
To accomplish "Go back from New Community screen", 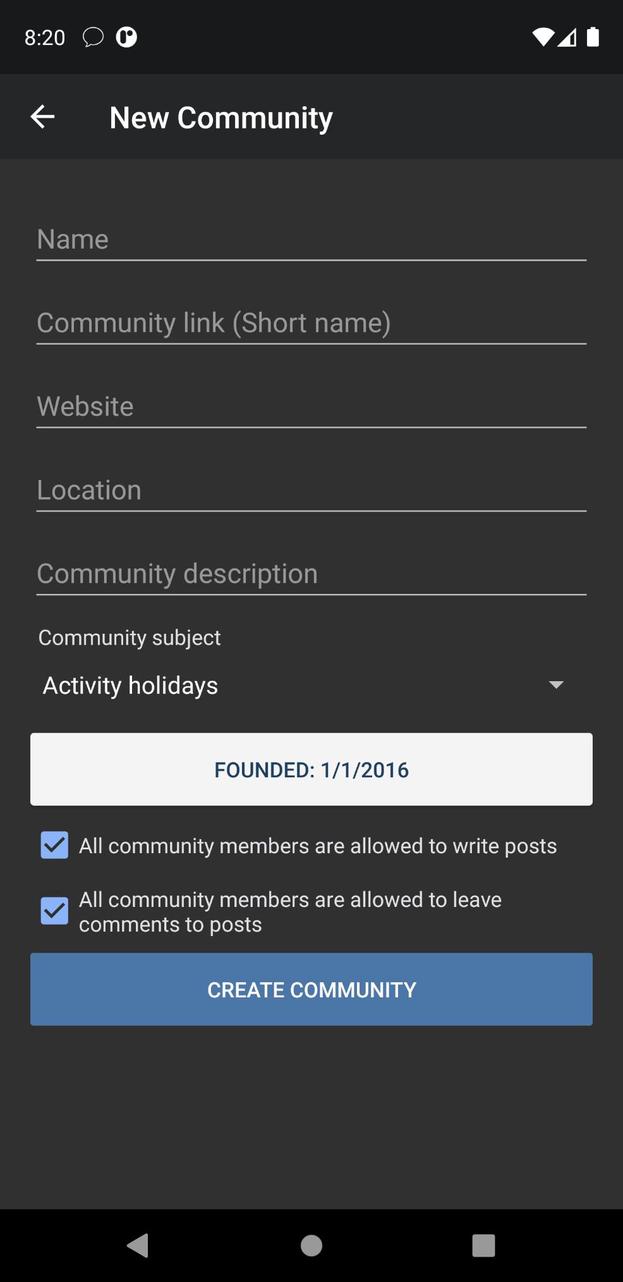I will pos(42,117).
